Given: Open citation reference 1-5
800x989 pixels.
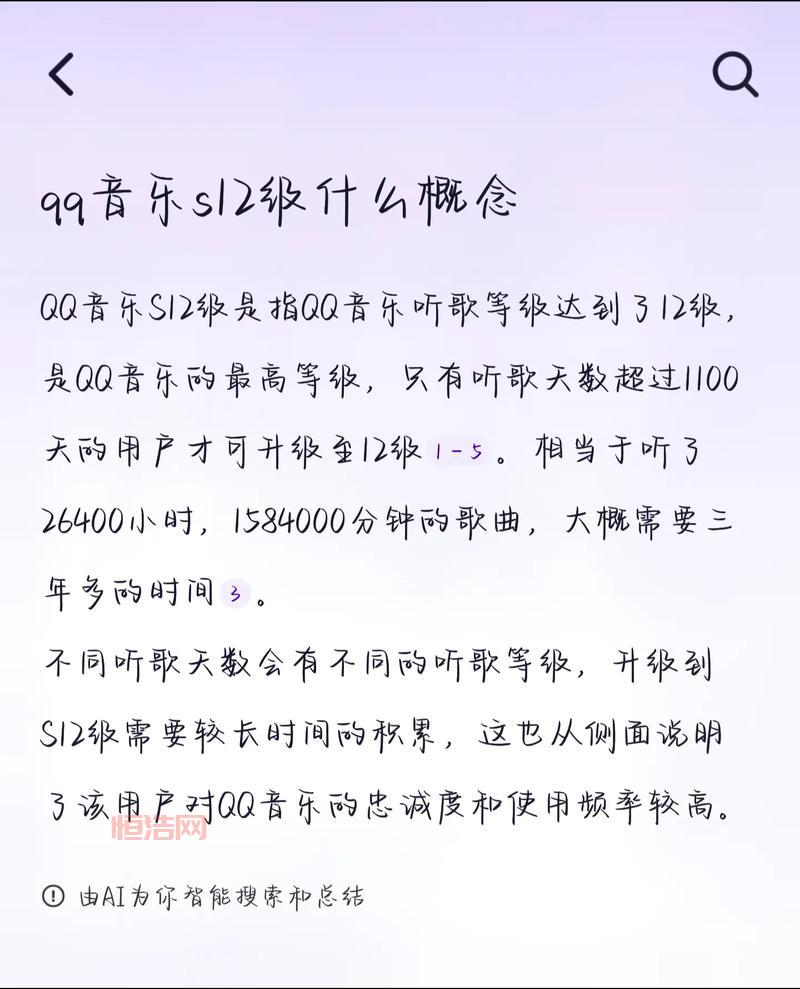Looking at the screenshot, I should tap(459, 451).
